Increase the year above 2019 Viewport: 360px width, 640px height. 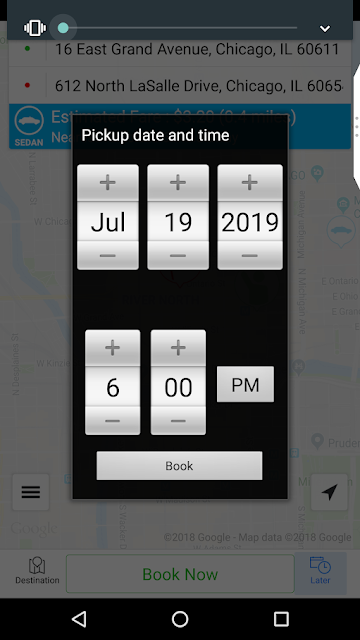[x=250, y=182]
